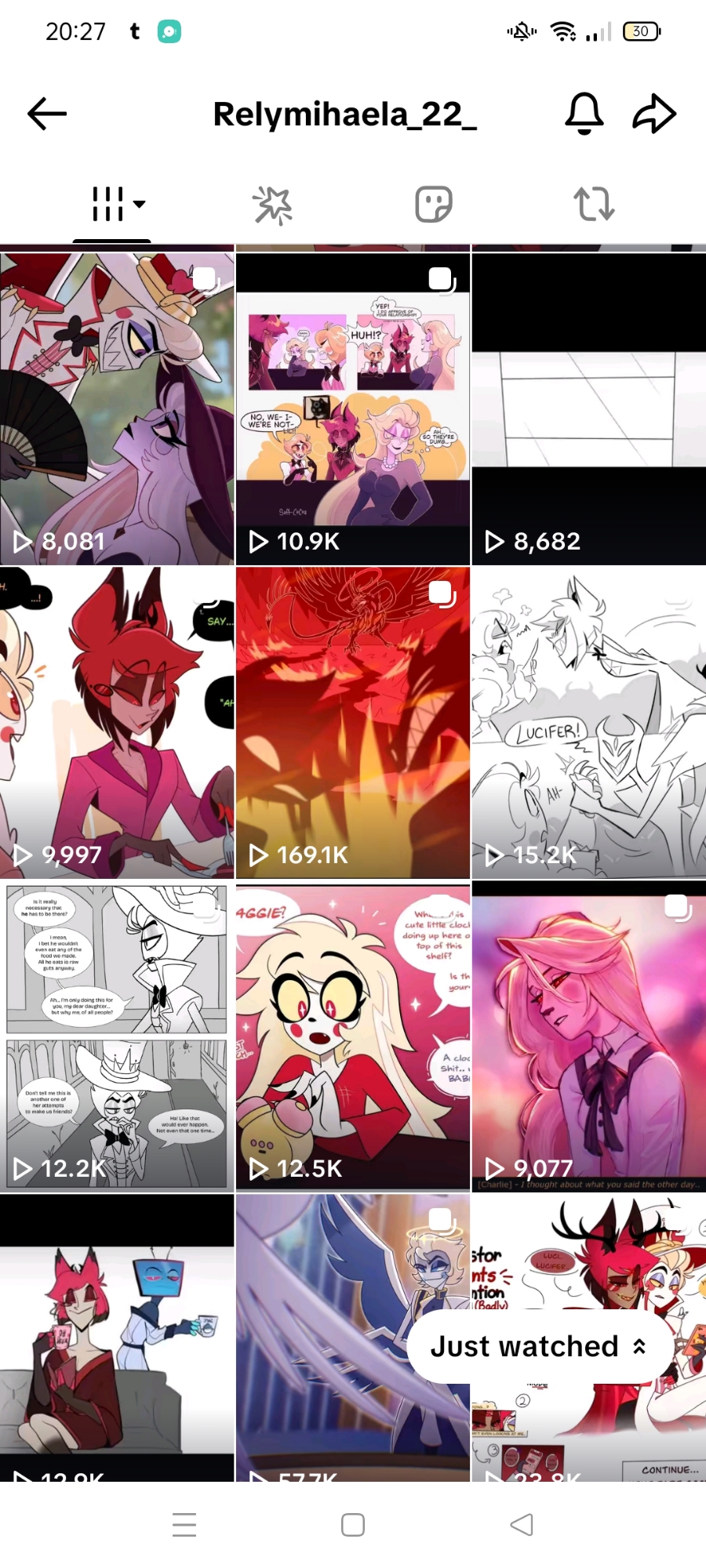Open the video with 10.9K views
The width and height of the screenshot is (706, 1568).
[353, 408]
